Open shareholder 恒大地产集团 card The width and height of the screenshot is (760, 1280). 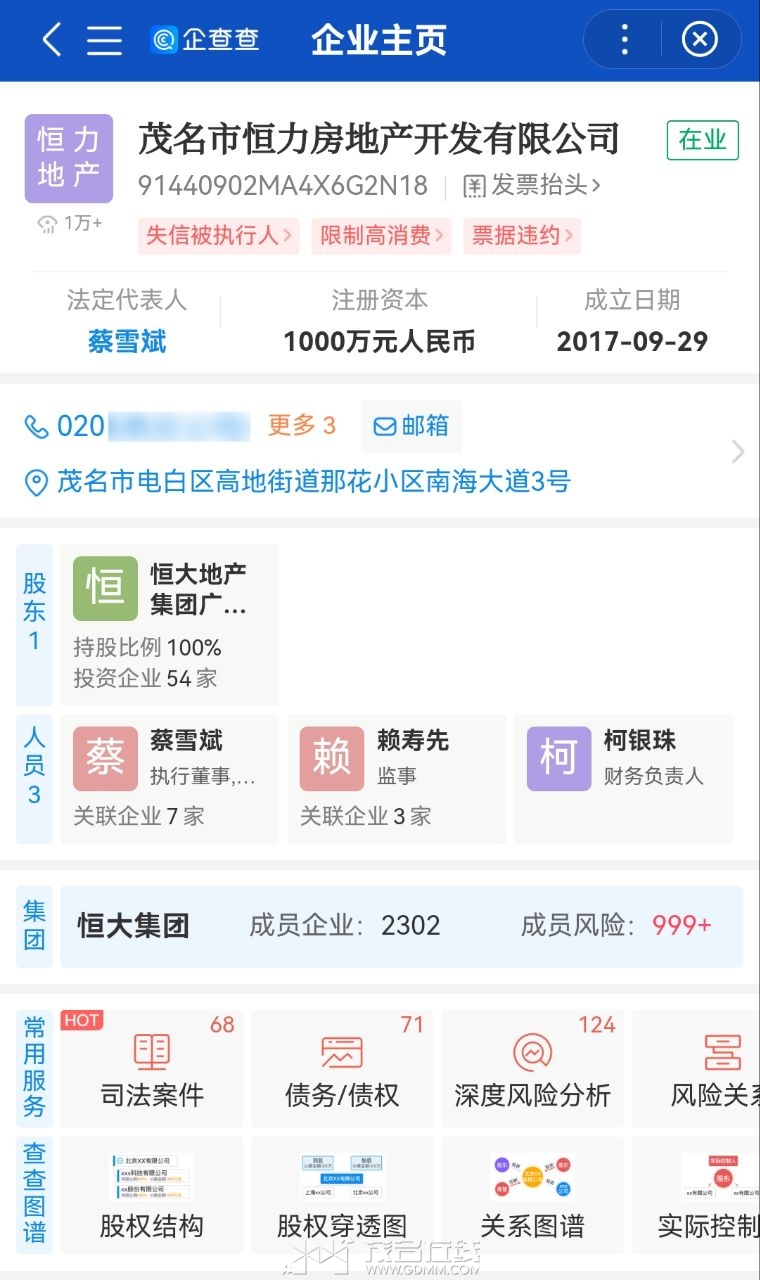pos(169,625)
